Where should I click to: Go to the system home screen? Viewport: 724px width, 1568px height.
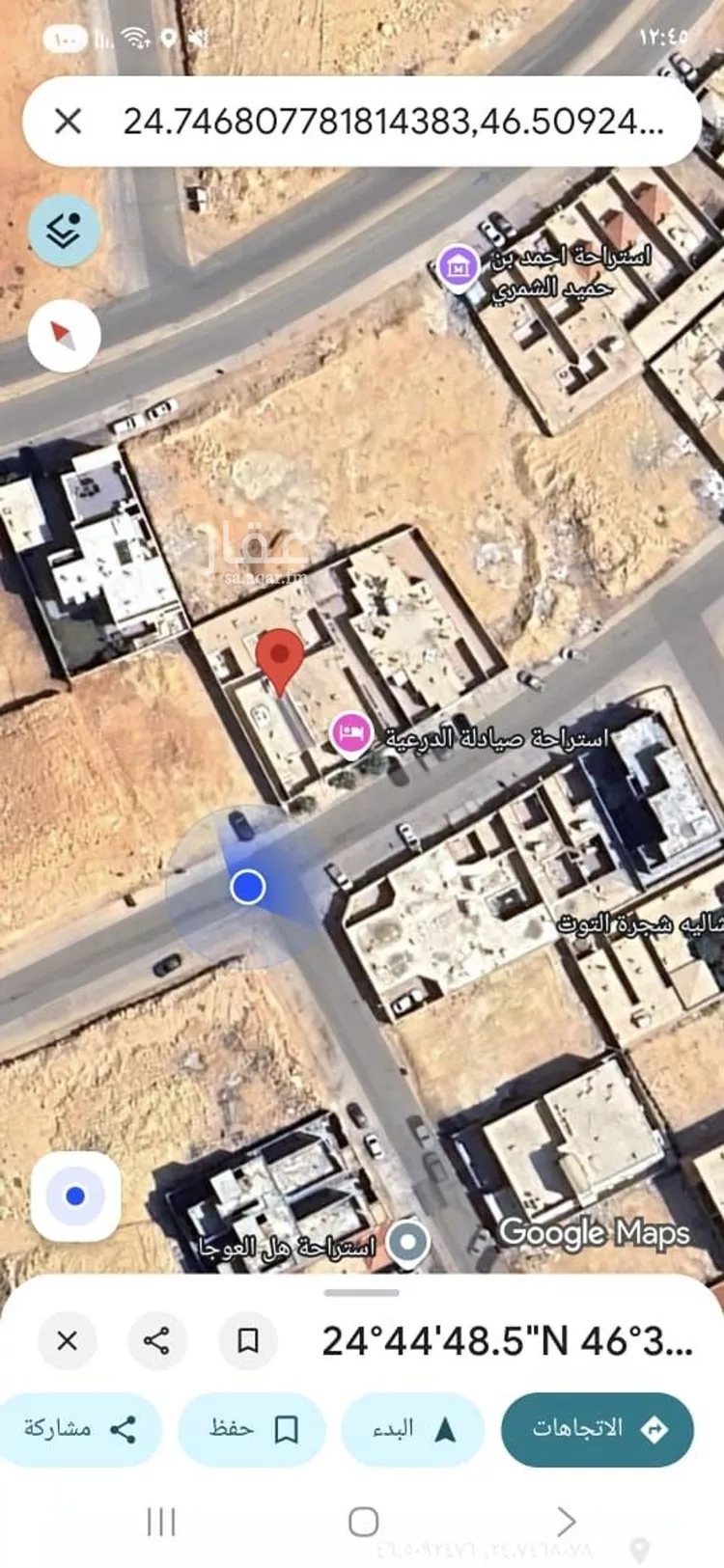pyautogui.click(x=363, y=1522)
